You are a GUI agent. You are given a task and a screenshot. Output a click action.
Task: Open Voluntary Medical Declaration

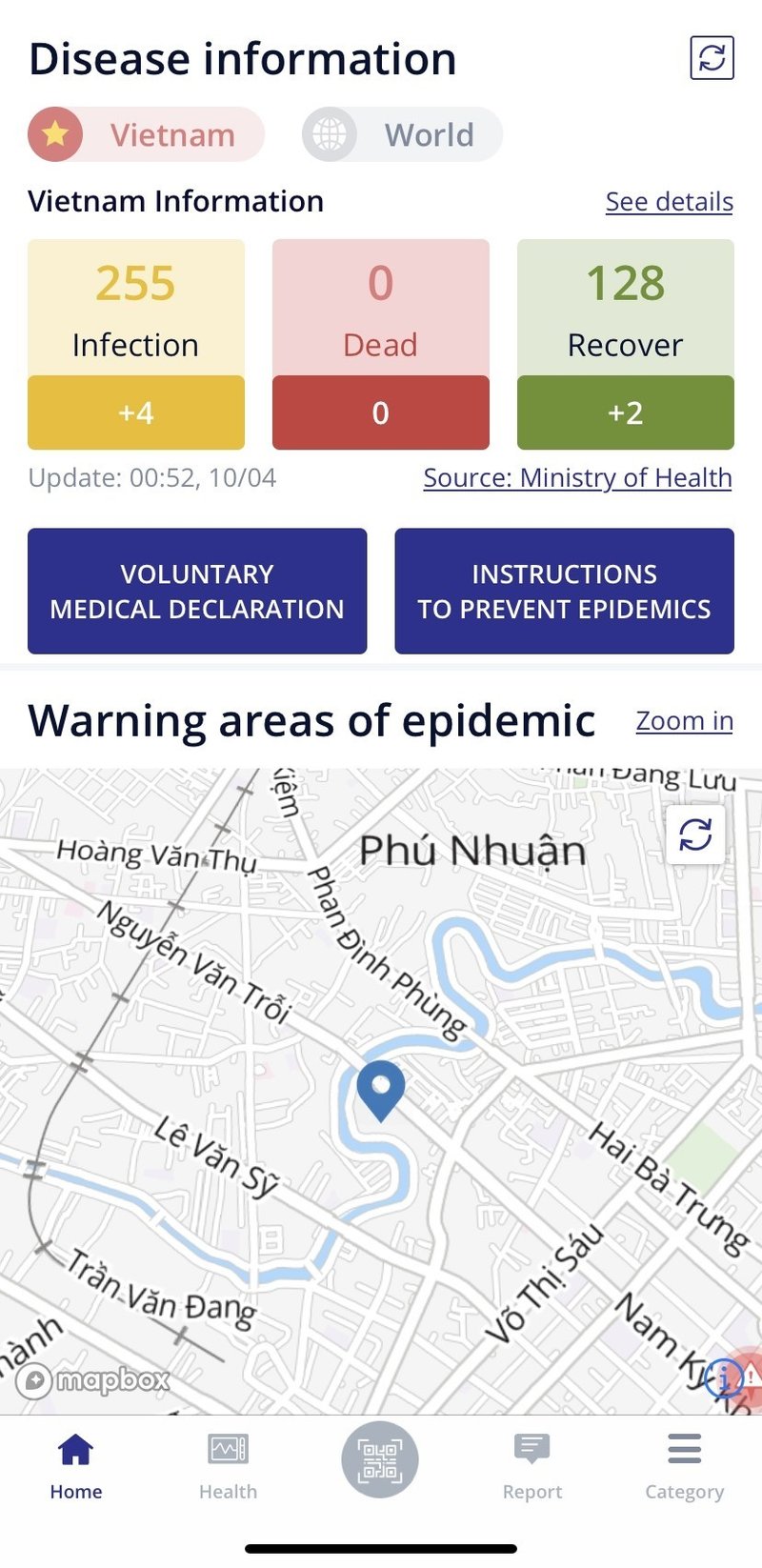(197, 591)
